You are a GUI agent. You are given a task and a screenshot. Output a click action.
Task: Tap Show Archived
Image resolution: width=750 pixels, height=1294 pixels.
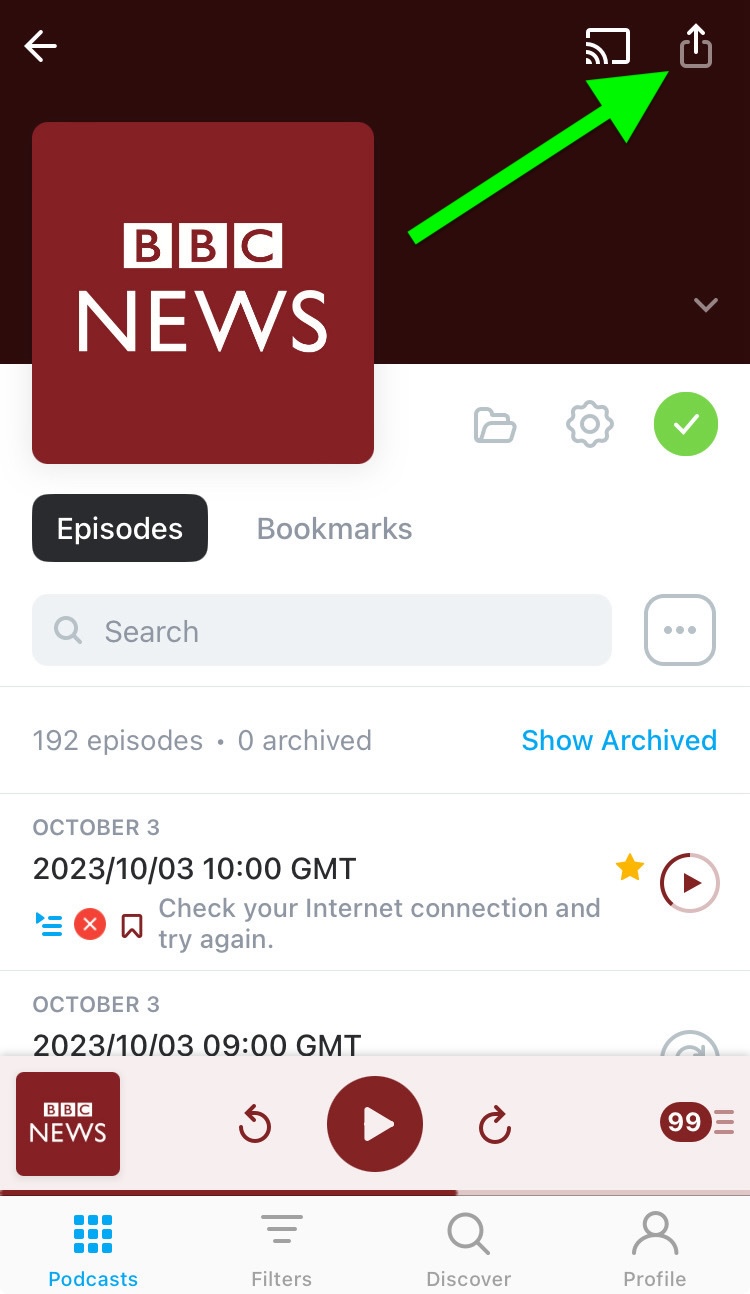click(619, 740)
